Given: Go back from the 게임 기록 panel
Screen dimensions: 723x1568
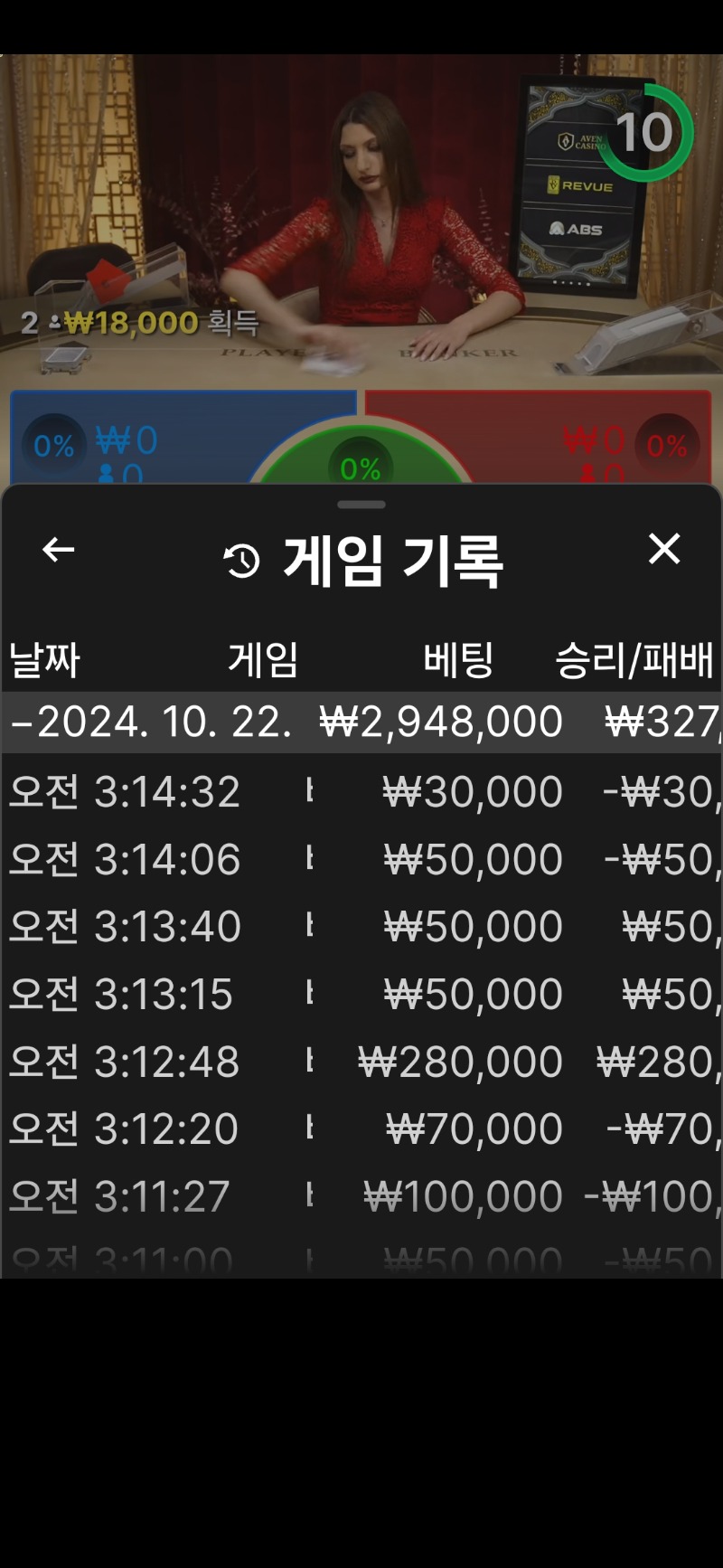Looking at the screenshot, I should (59, 549).
